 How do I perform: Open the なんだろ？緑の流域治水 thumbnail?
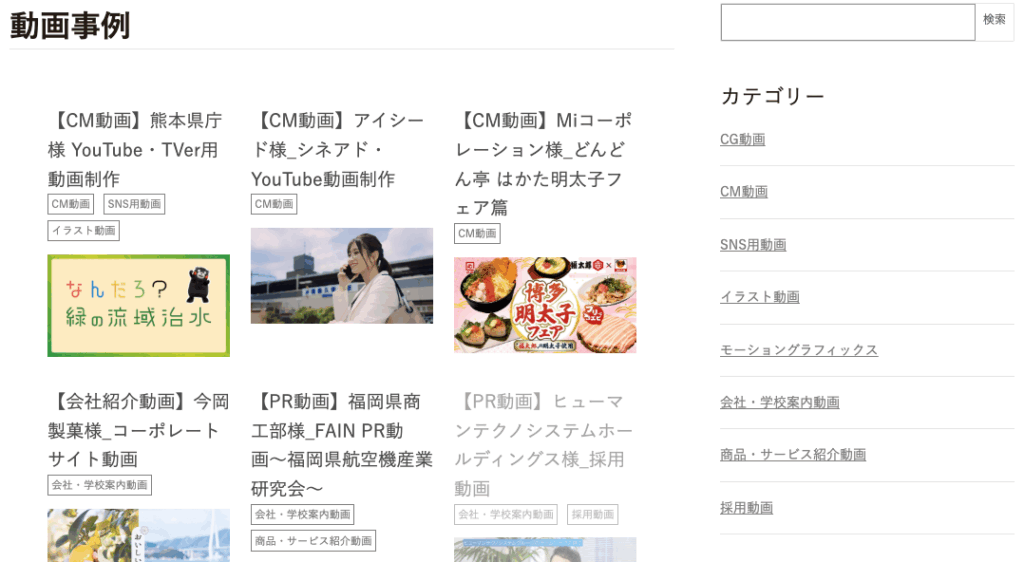tap(138, 305)
